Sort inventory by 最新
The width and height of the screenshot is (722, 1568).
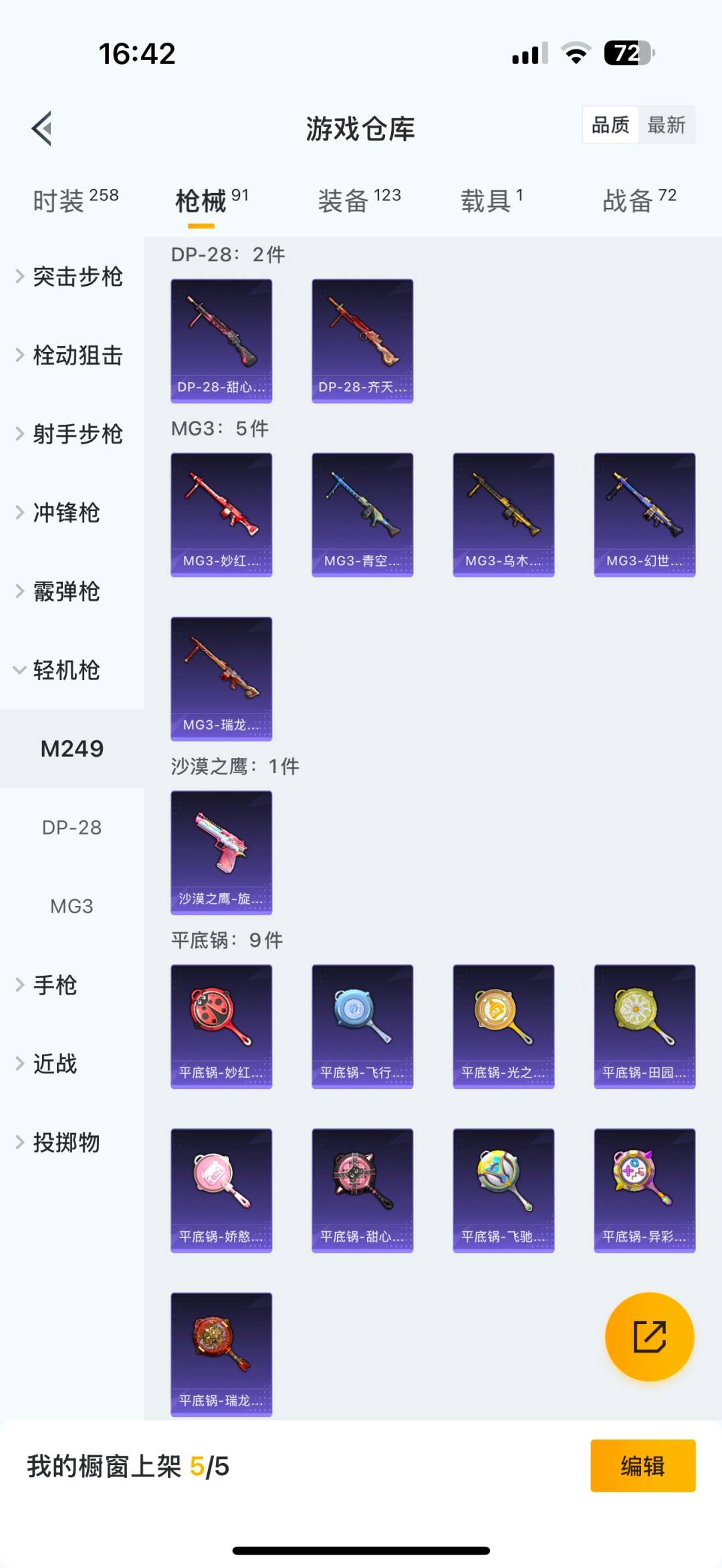pyautogui.click(x=667, y=125)
